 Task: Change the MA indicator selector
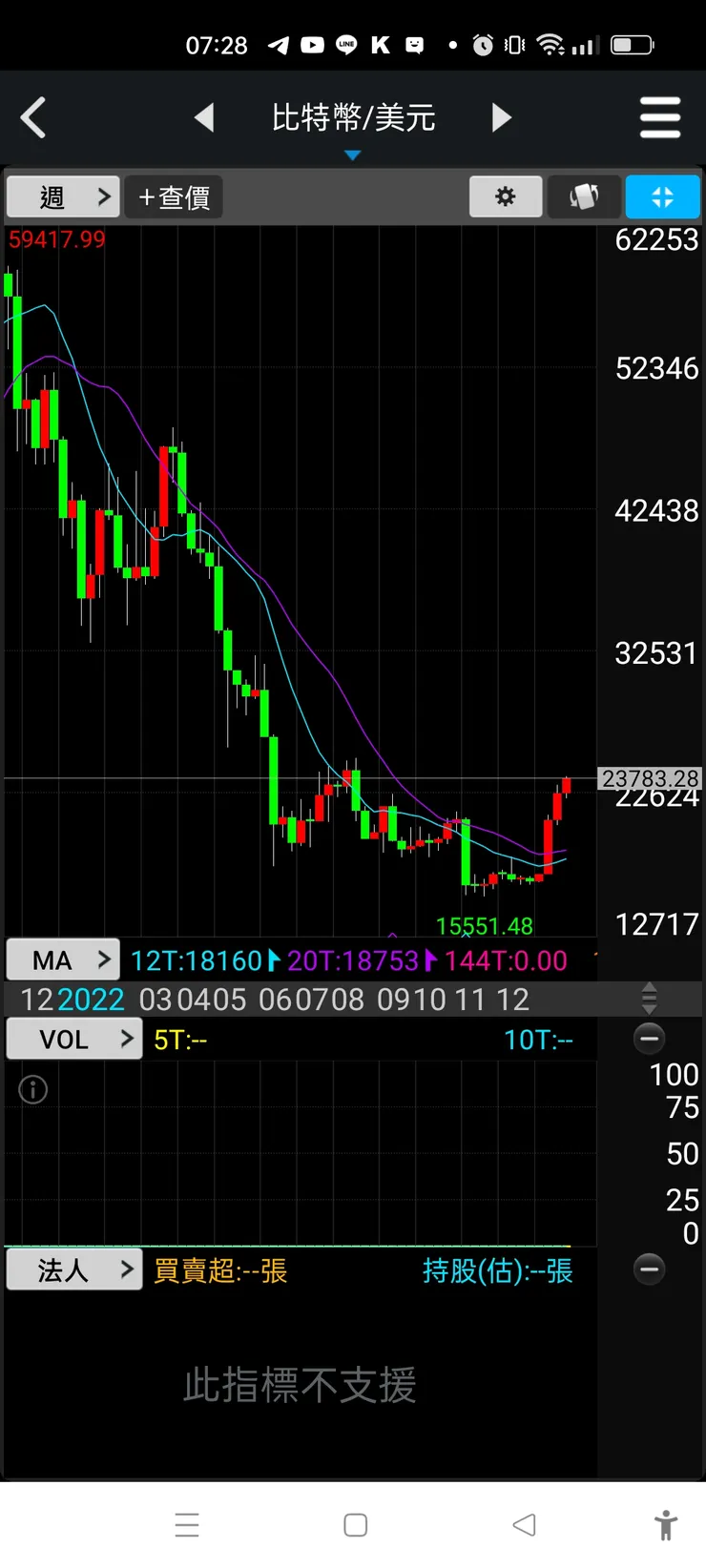pyautogui.click(x=63, y=959)
